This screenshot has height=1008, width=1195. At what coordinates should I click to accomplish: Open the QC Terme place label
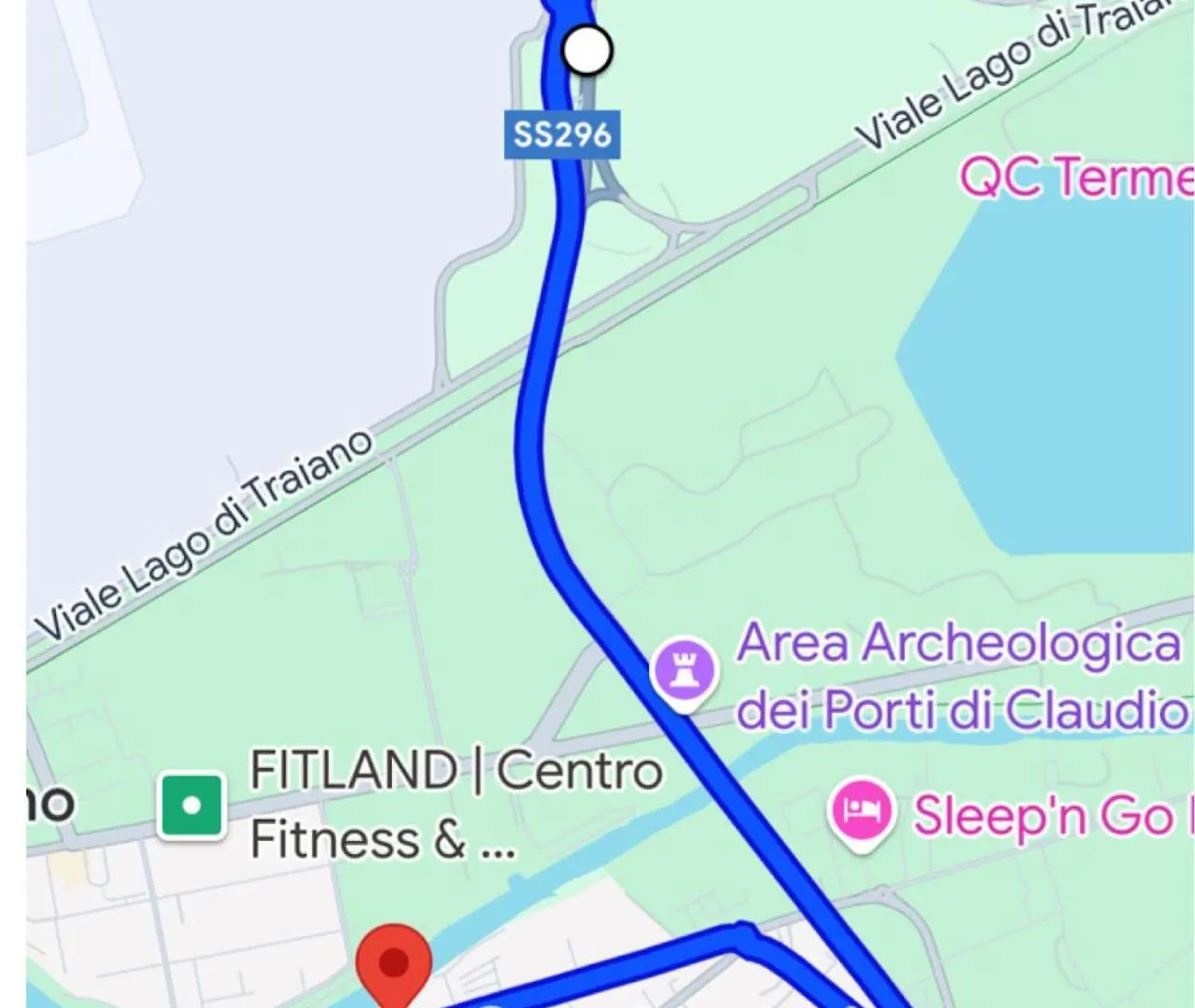[x=1075, y=176]
